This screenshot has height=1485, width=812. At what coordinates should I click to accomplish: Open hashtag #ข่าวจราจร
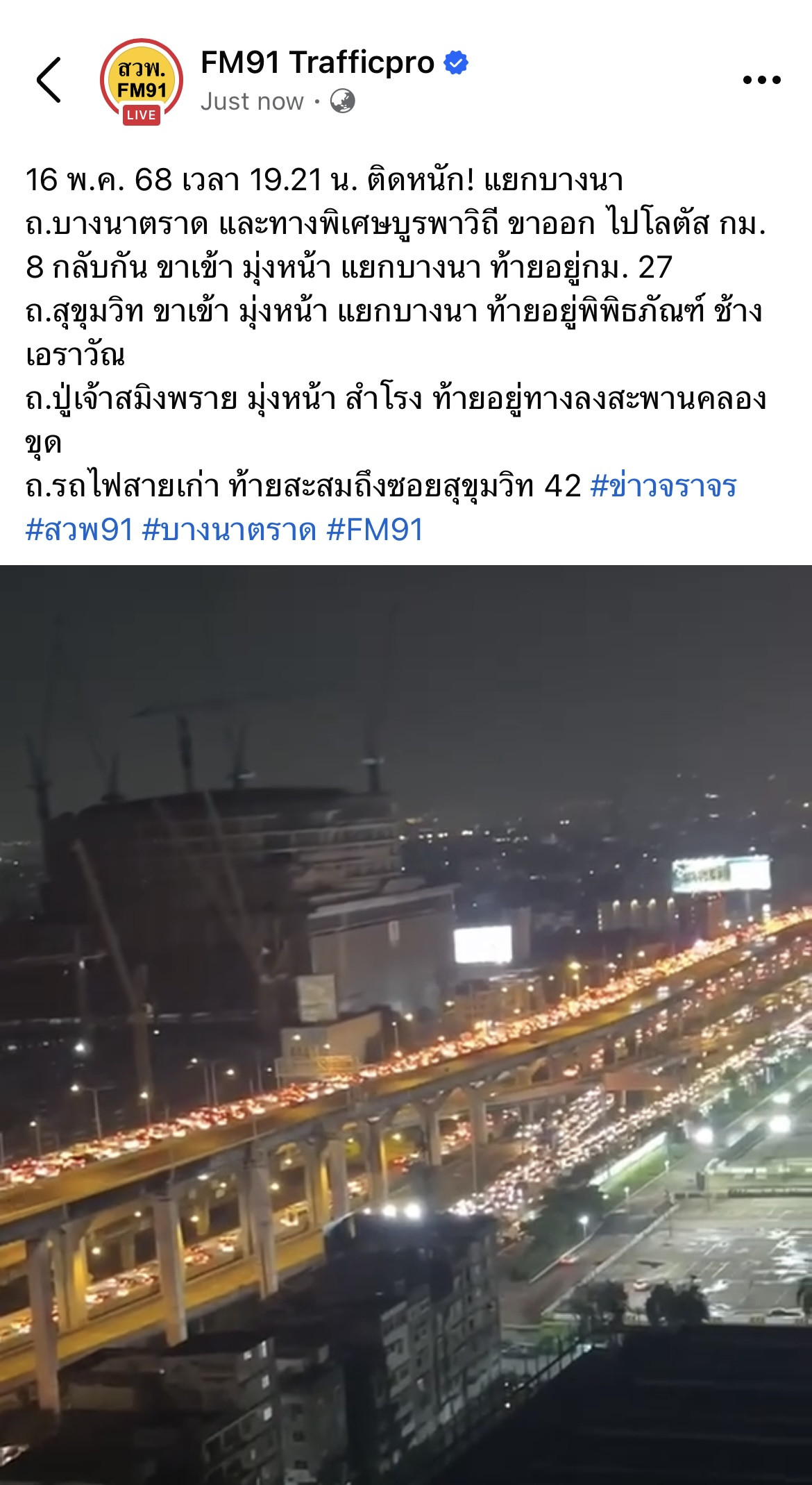(663, 486)
